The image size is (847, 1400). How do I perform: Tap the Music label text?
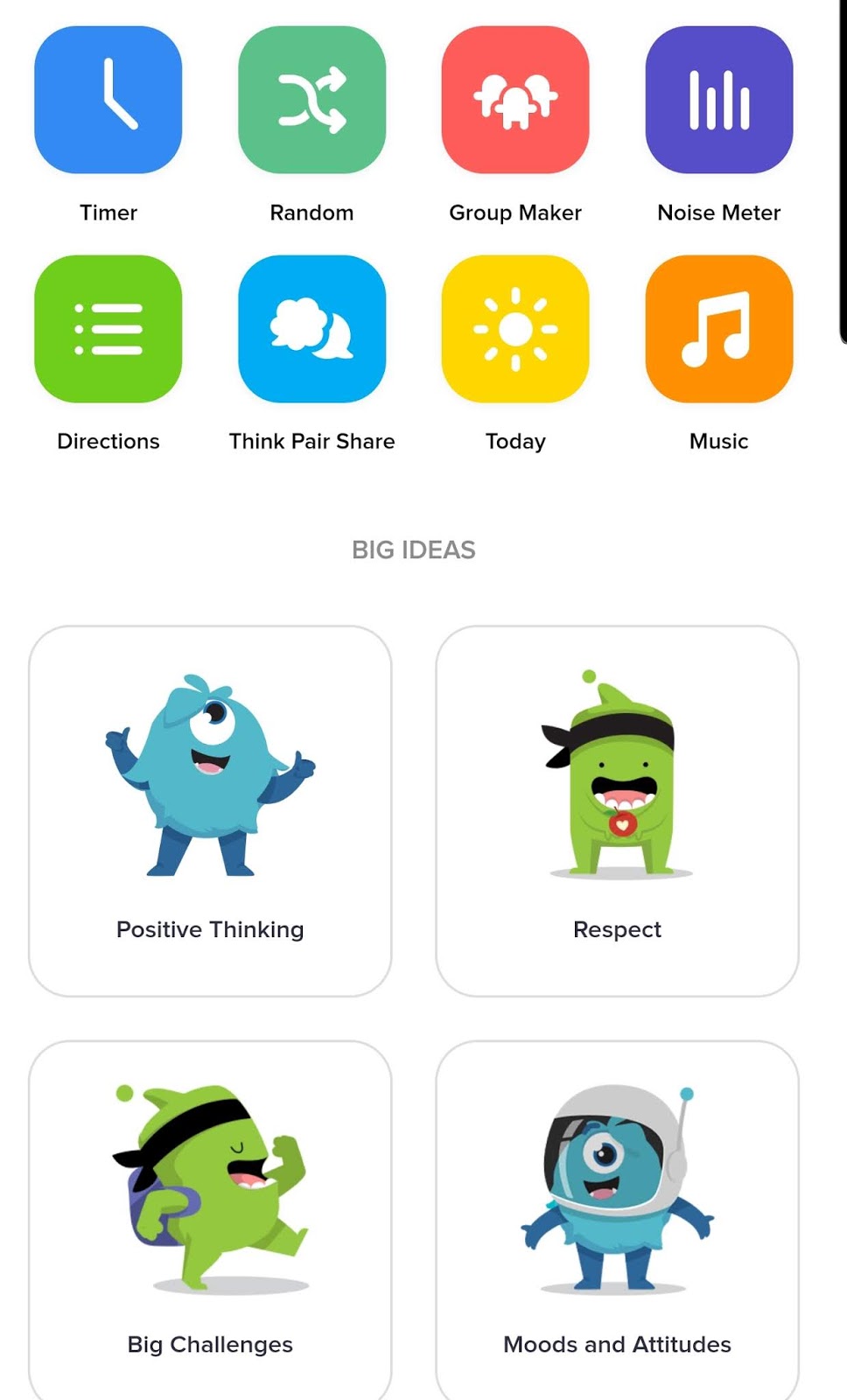coord(717,441)
